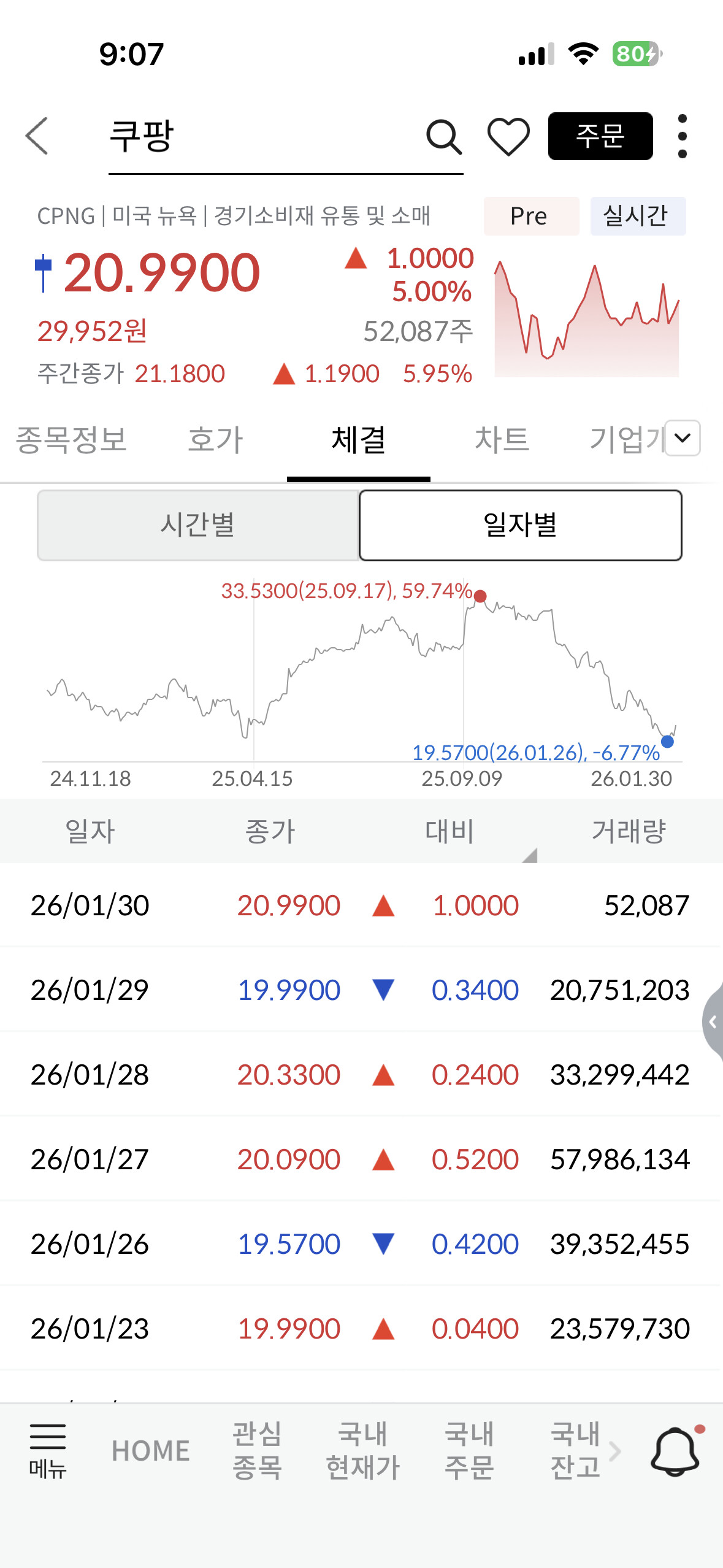Open the 차트 tab
Viewport: 723px width, 1568px height.
click(502, 439)
